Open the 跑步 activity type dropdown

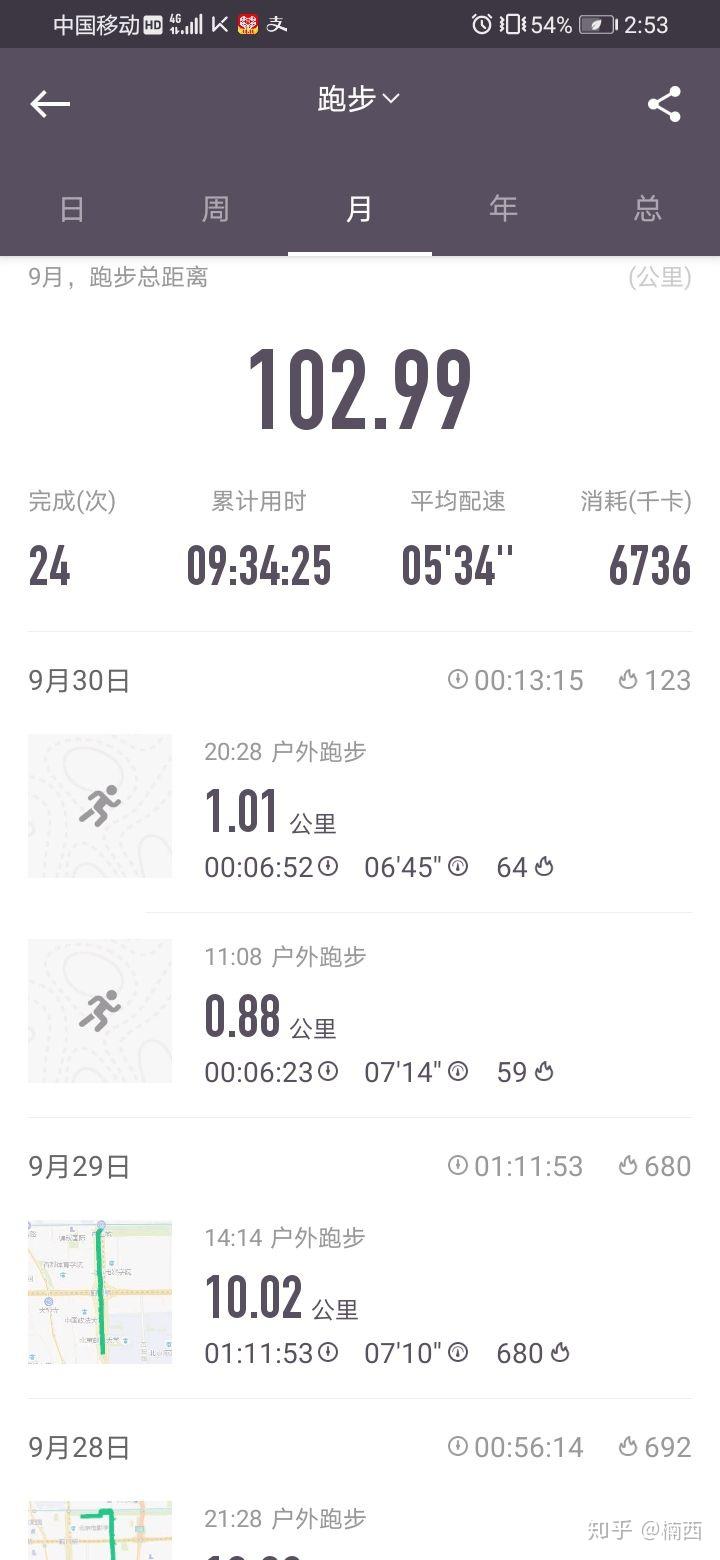[x=358, y=99]
